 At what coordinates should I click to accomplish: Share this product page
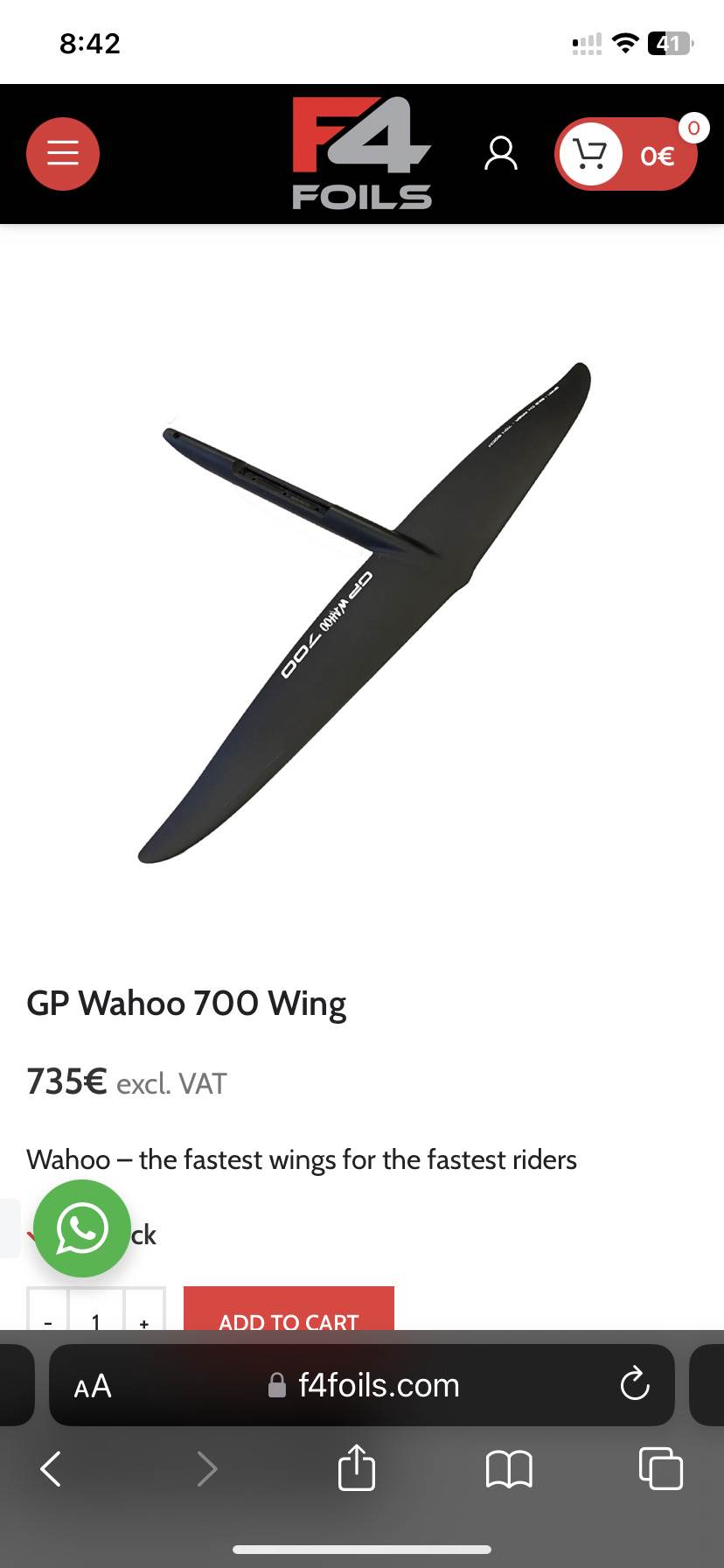pos(356,1467)
